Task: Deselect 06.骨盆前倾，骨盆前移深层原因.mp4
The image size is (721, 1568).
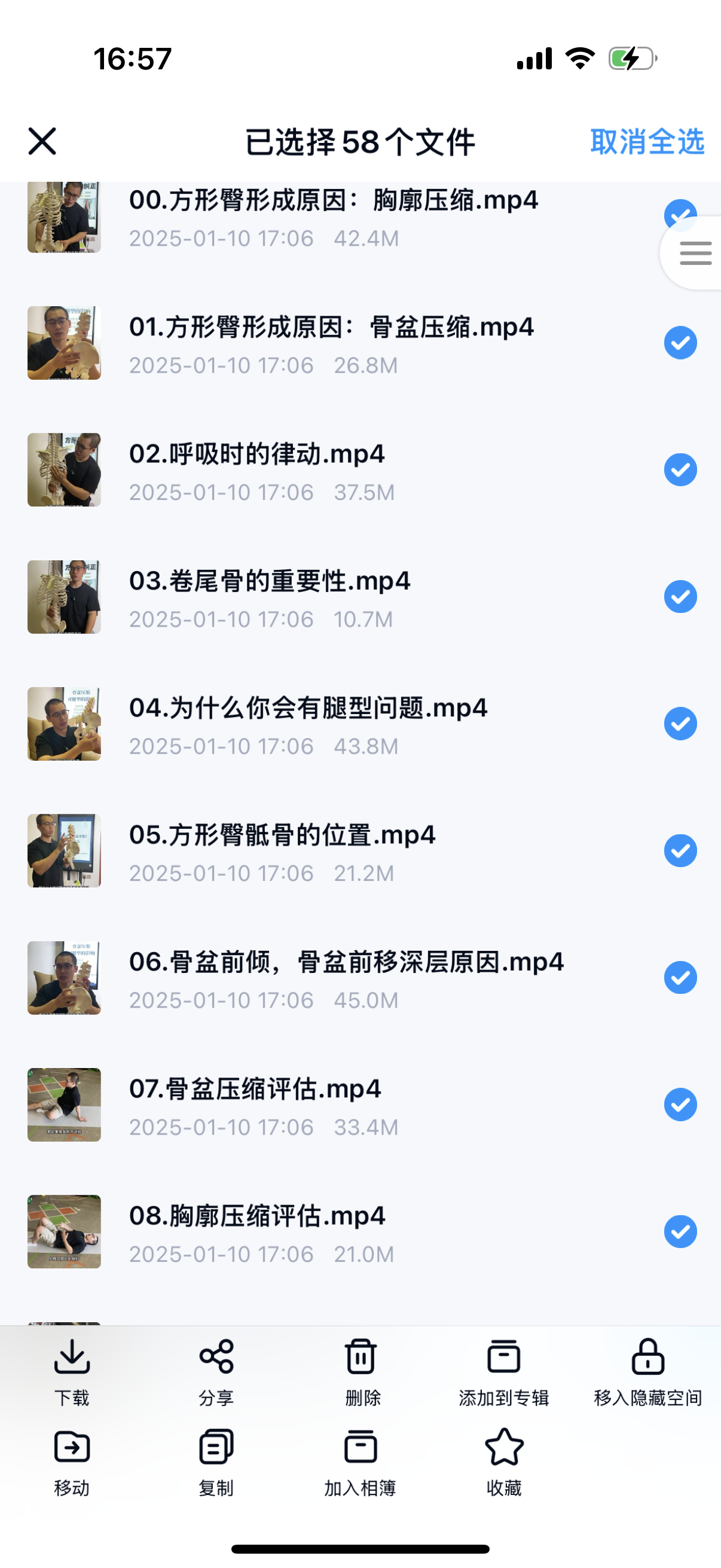Action: [x=680, y=978]
